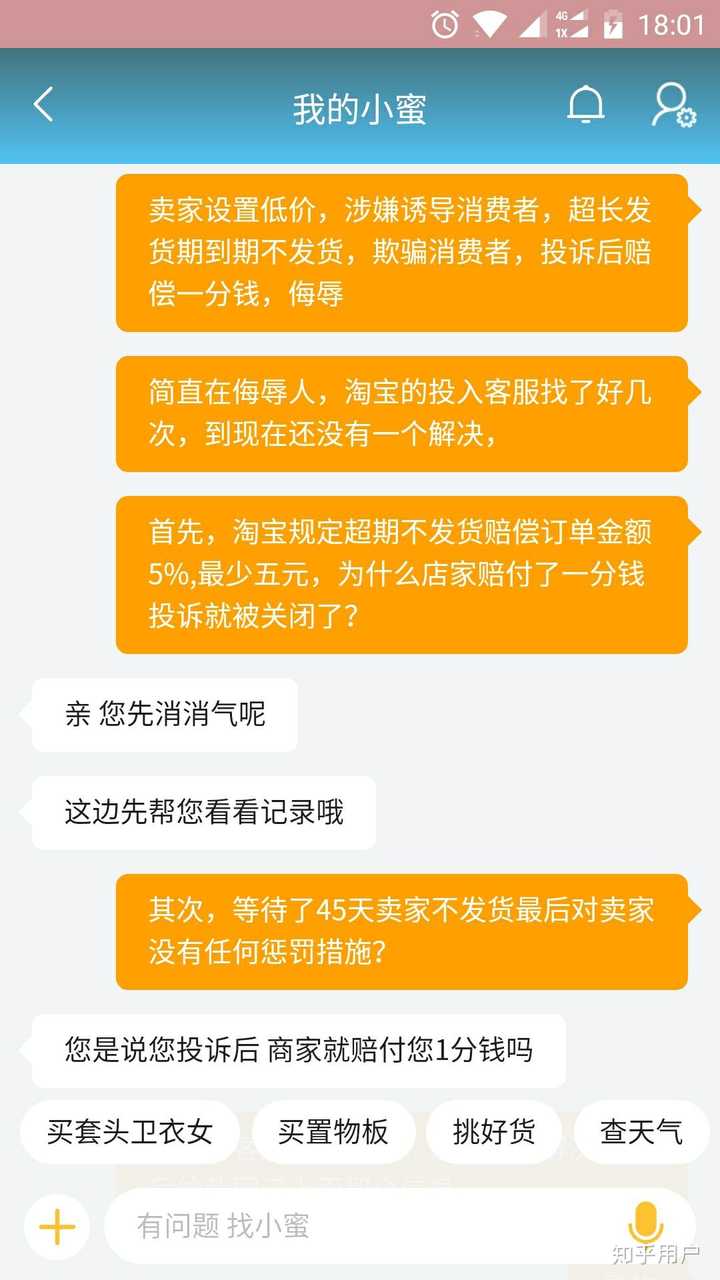The image size is (720, 1280).
Task: Start voice input with the microphone
Action: (x=645, y=1224)
